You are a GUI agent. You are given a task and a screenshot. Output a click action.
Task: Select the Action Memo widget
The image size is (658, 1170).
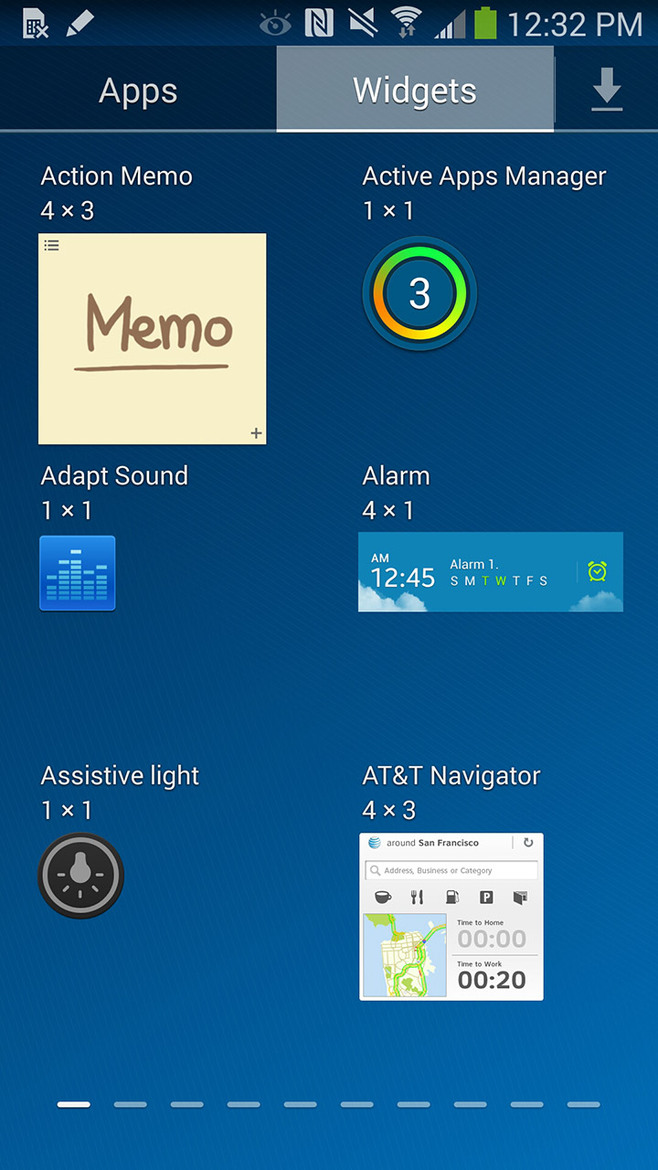(152, 338)
